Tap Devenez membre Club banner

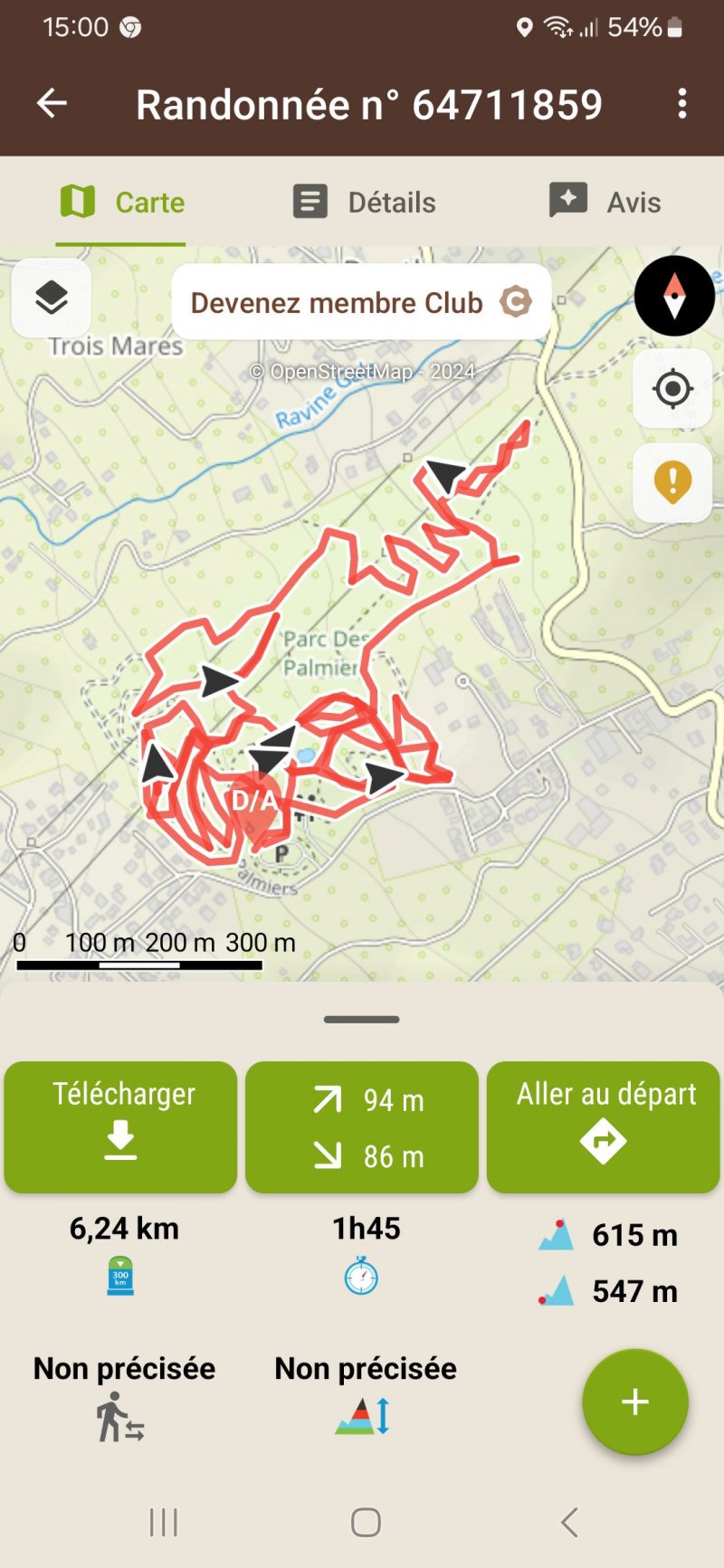tap(361, 302)
